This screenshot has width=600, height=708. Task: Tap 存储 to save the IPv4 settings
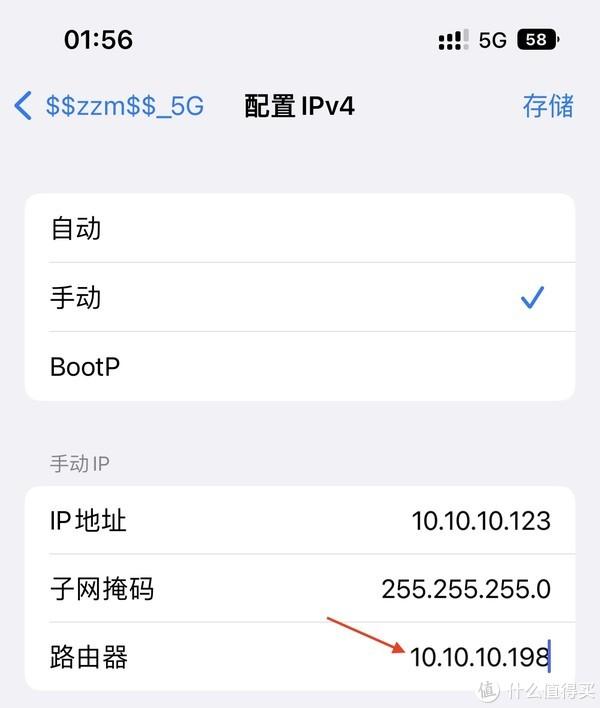coord(548,106)
